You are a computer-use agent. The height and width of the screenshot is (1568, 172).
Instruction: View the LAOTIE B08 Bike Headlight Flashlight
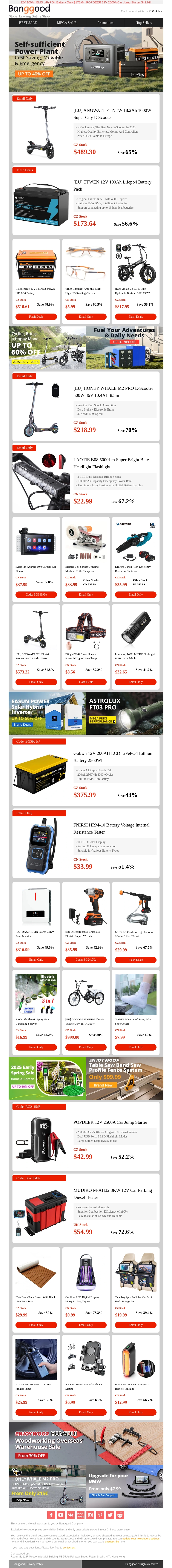pyautogui.click(x=112, y=463)
